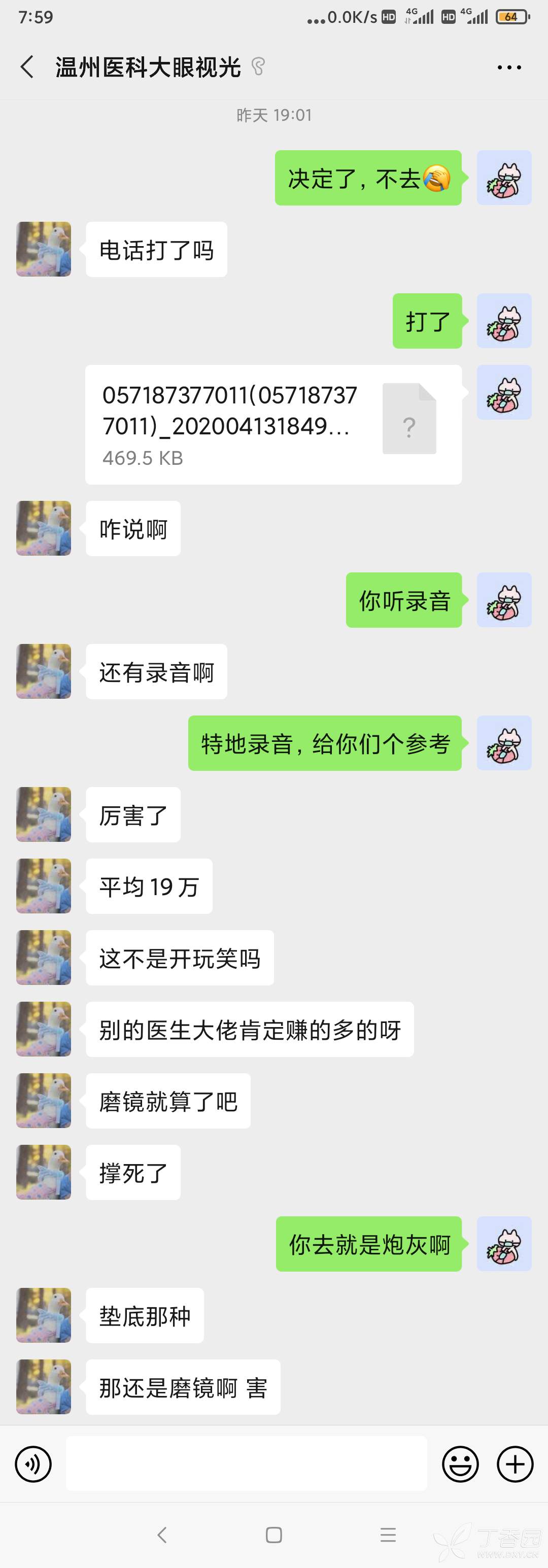Screen dimensions: 548x1568
Task: Open own avatar beside 决定了，不去
Action: pos(503,178)
